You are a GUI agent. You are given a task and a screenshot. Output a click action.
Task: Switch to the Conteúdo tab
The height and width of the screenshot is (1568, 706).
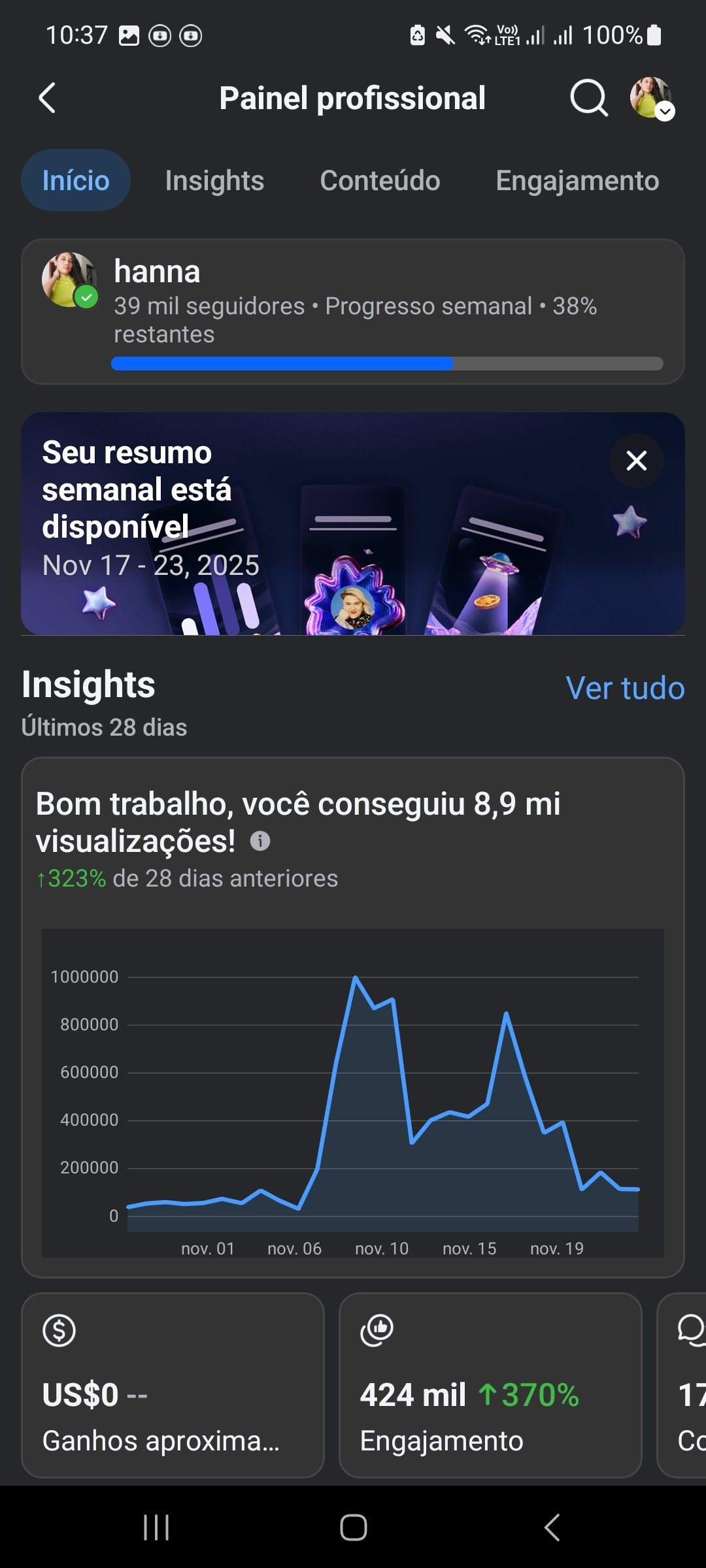(x=380, y=180)
